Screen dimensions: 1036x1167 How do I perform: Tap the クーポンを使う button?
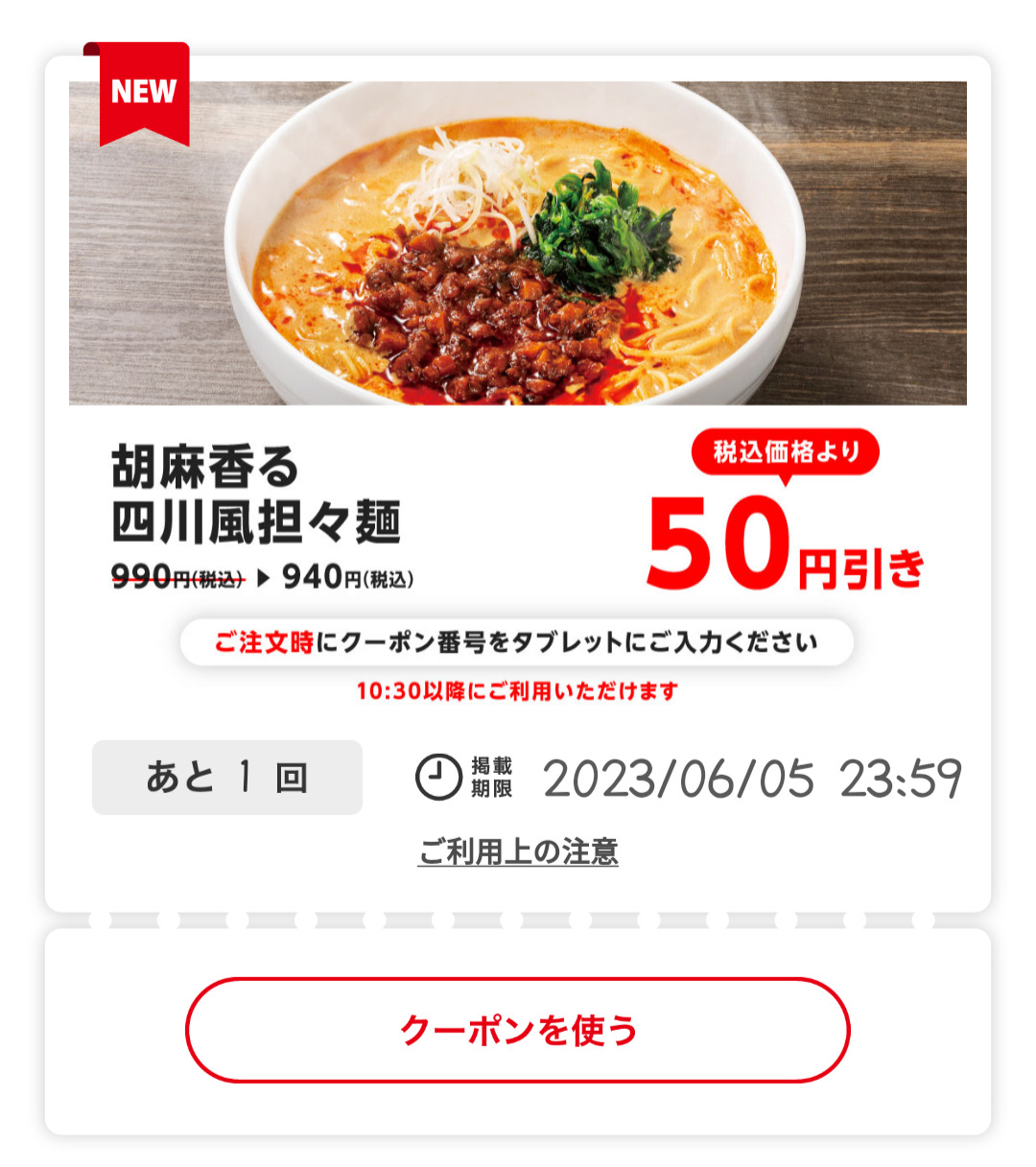pos(518,1030)
